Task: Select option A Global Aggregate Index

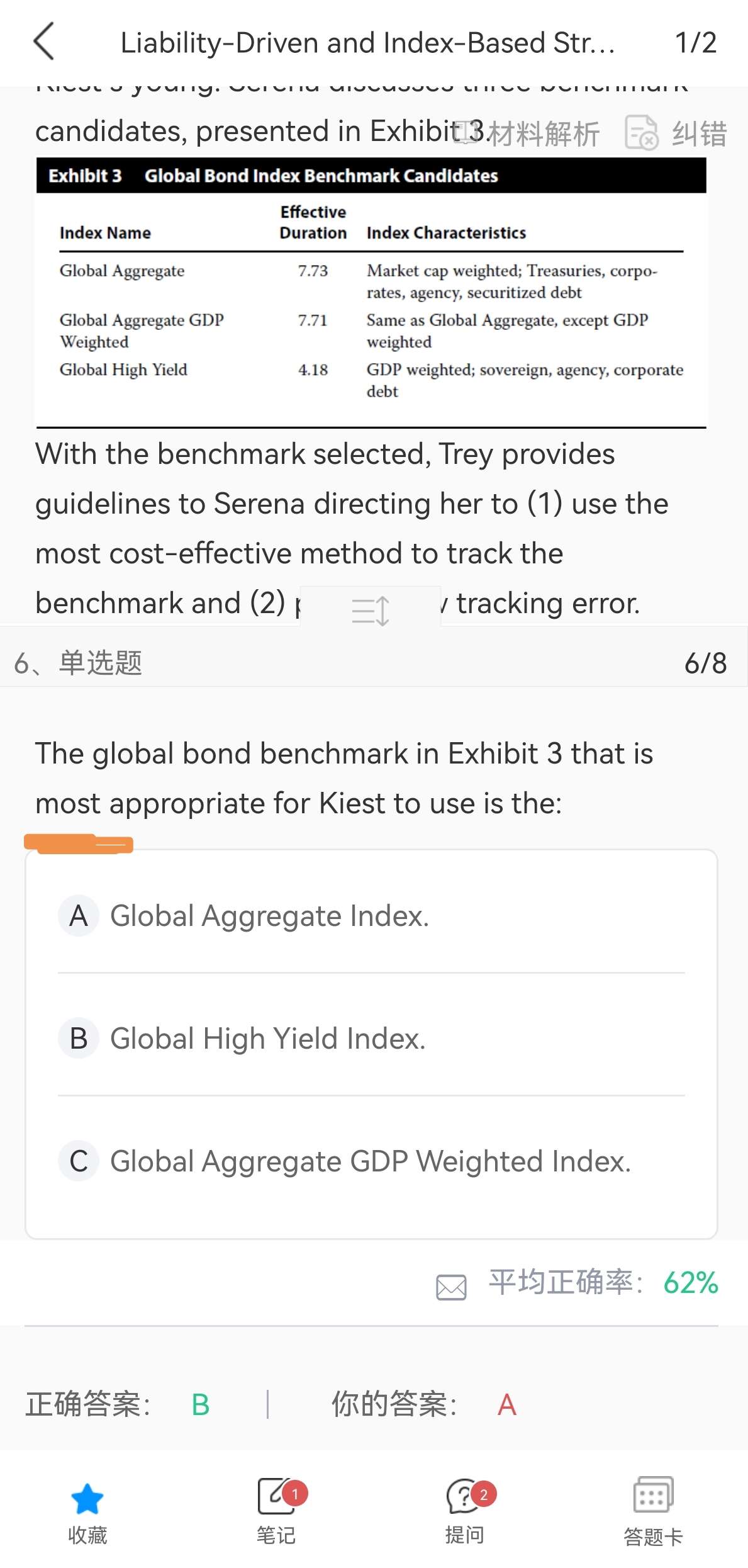Action: click(269, 916)
